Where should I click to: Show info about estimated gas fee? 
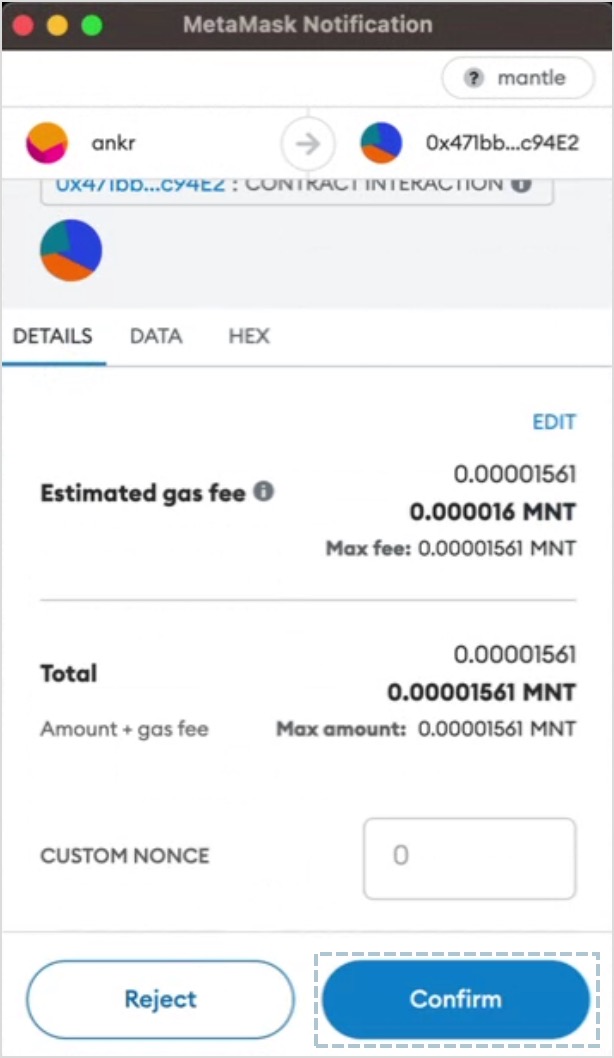click(263, 491)
